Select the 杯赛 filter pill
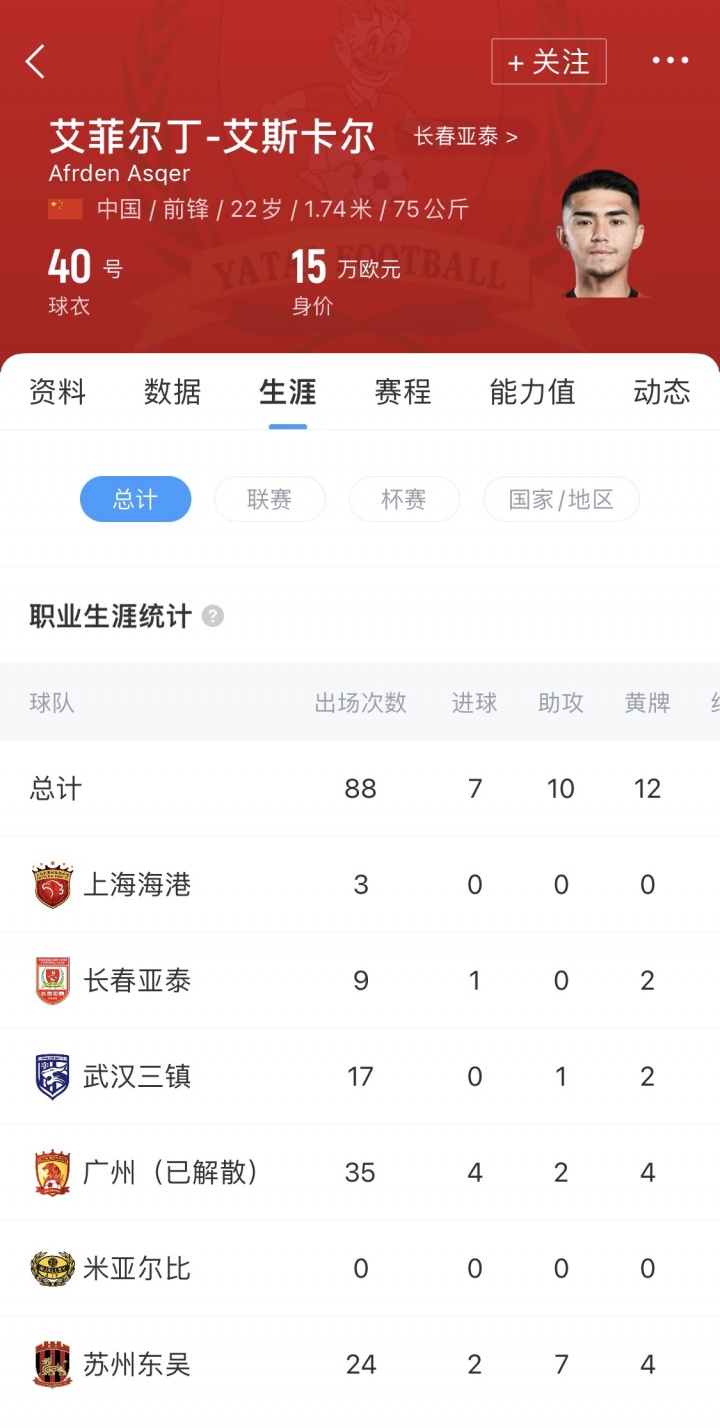The height and width of the screenshot is (1428, 720). 404,499
